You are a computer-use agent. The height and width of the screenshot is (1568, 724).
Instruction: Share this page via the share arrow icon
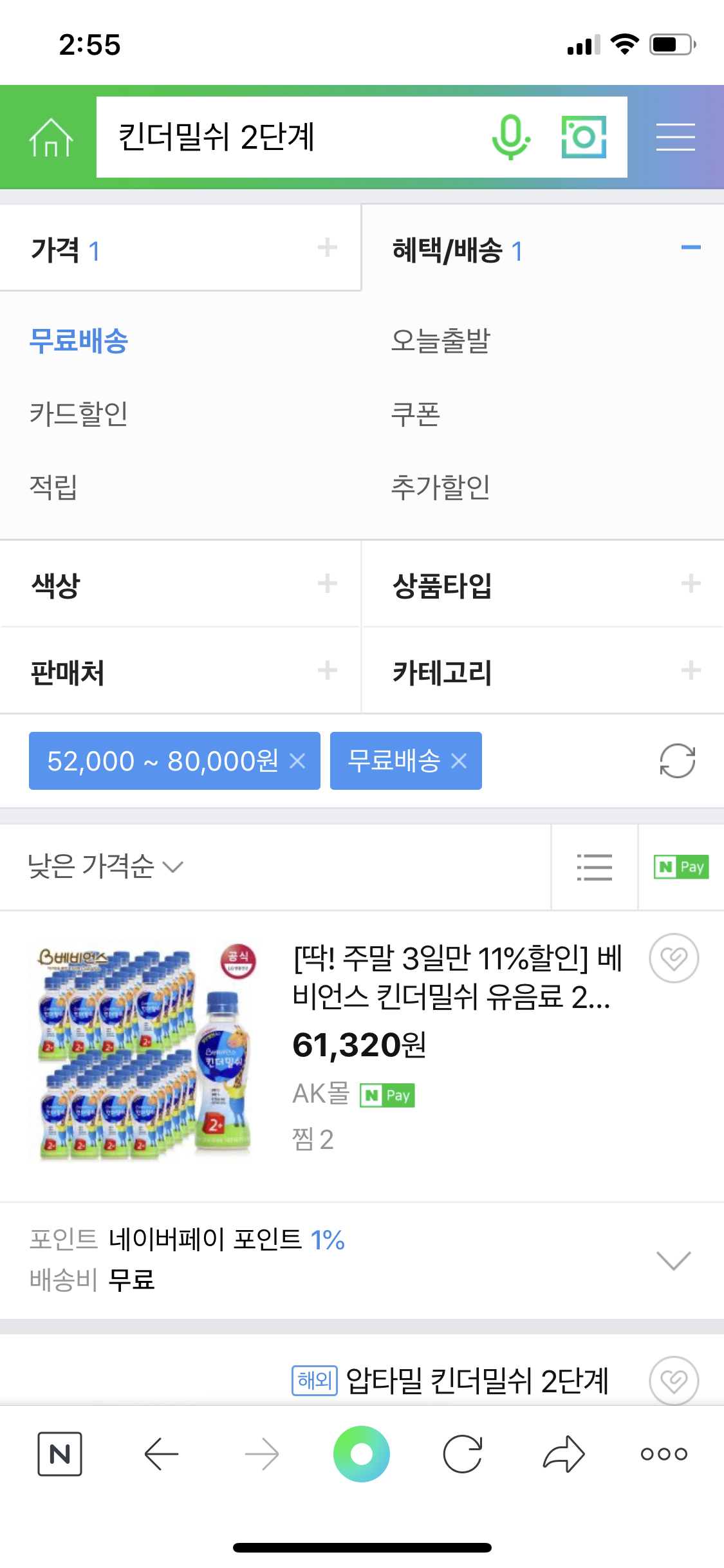click(x=562, y=1455)
